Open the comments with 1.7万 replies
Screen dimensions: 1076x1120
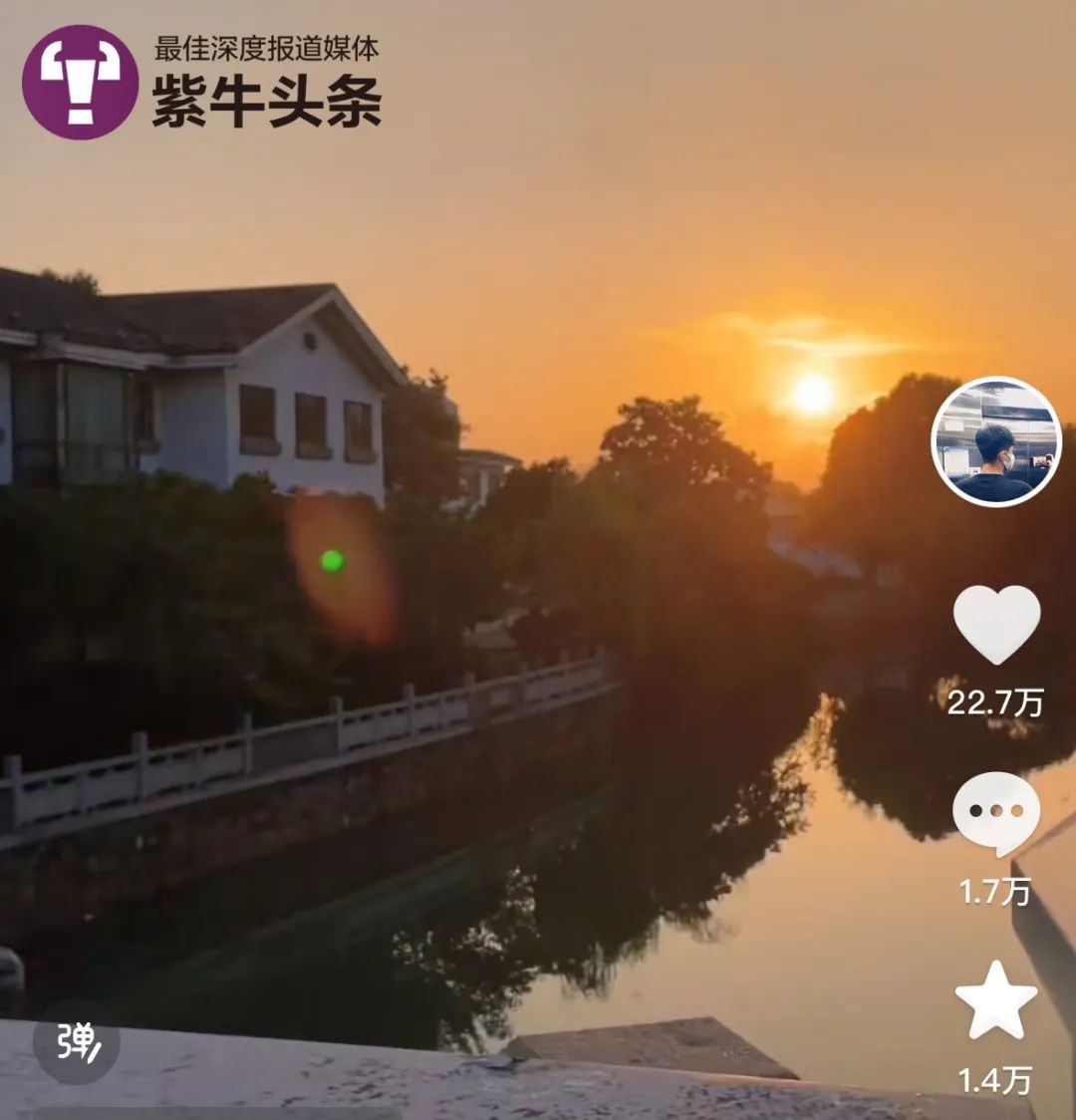click(x=995, y=813)
